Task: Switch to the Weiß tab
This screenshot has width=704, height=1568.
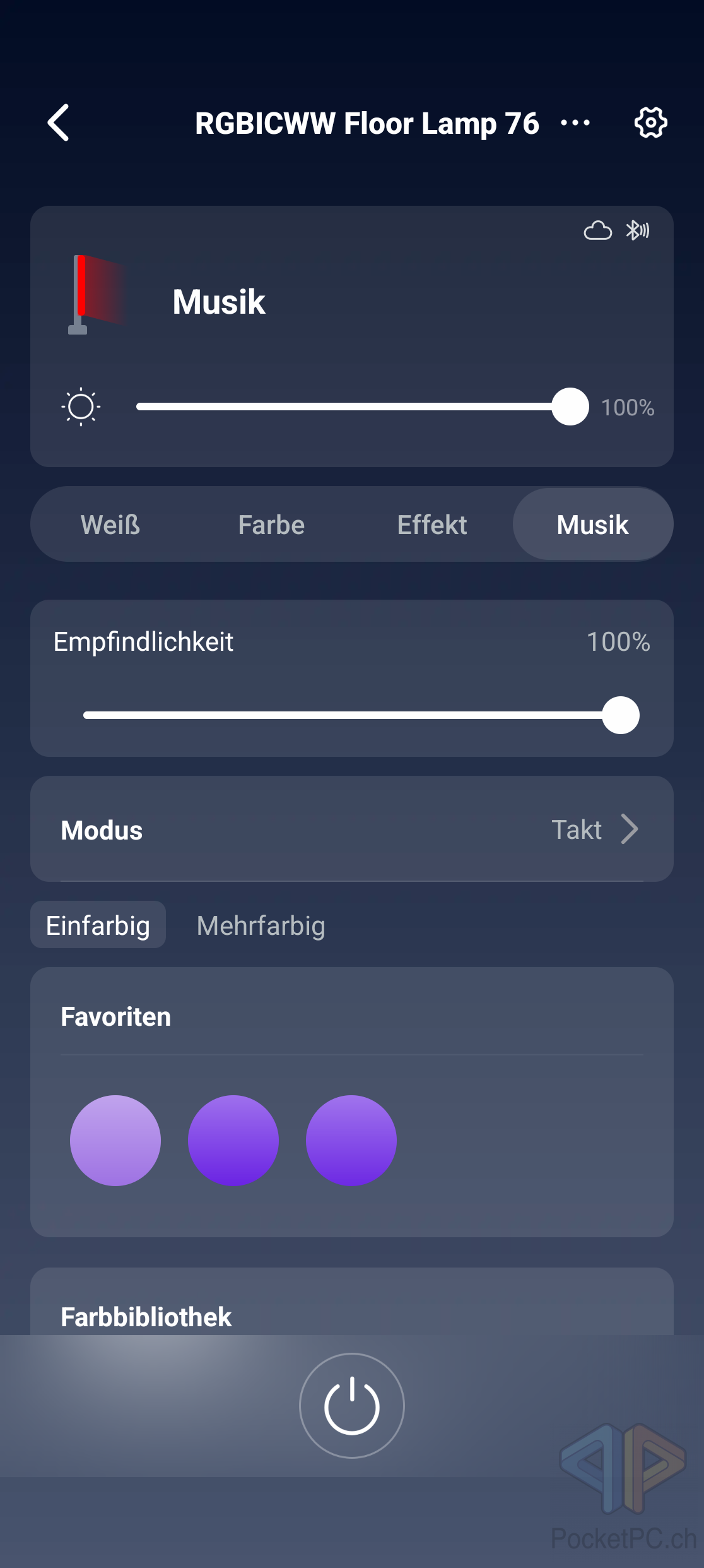Action: 110,525
